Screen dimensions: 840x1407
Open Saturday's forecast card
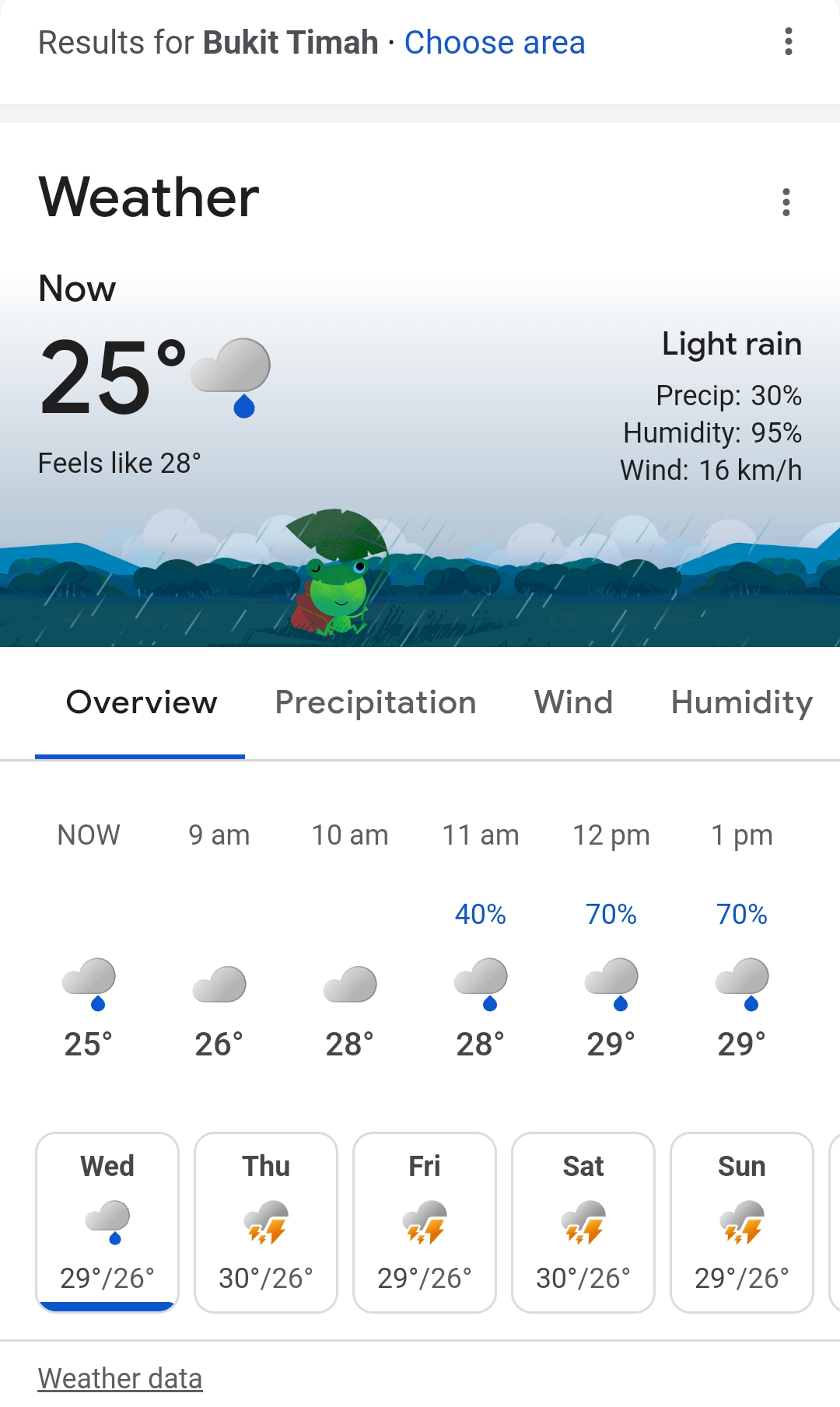coord(583,1222)
